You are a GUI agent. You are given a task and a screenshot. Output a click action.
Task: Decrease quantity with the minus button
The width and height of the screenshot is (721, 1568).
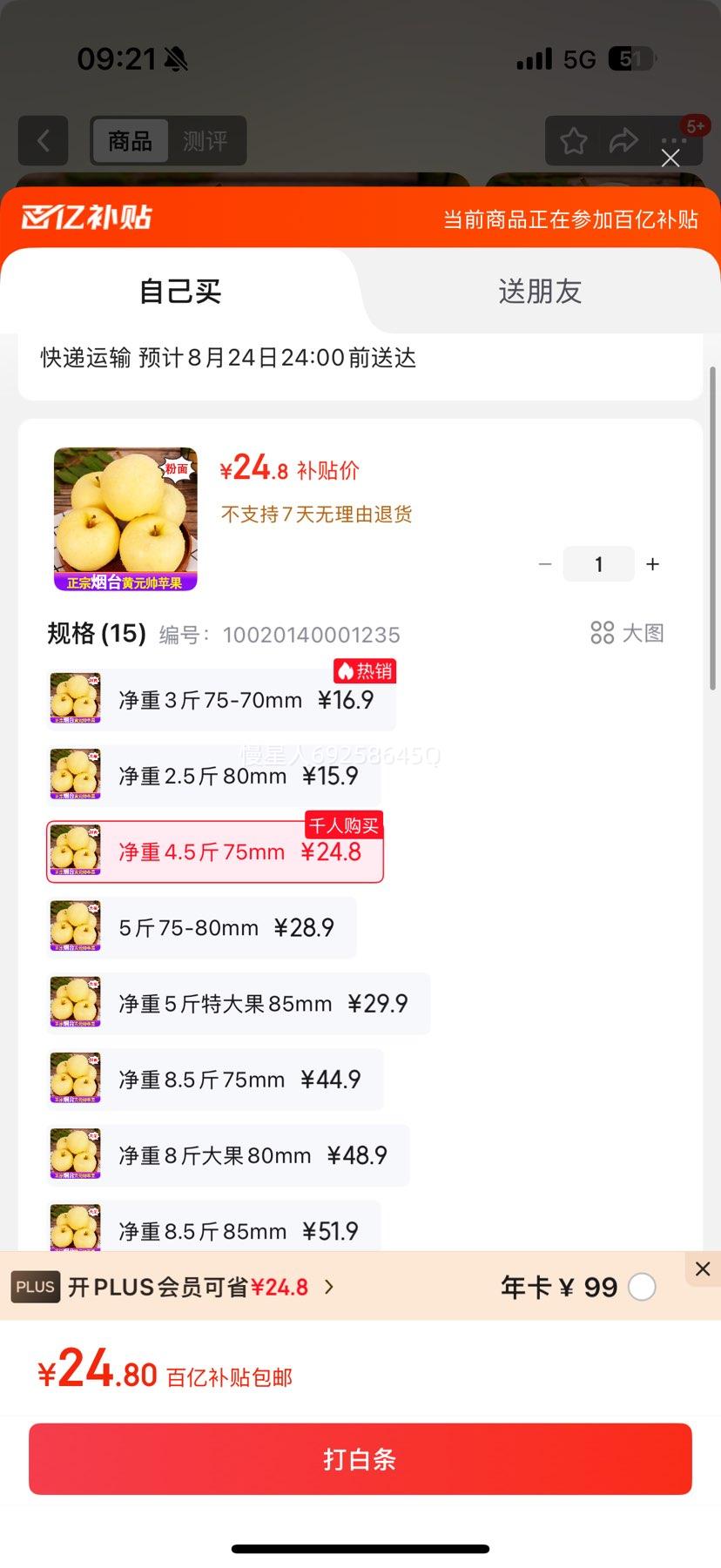click(x=545, y=564)
